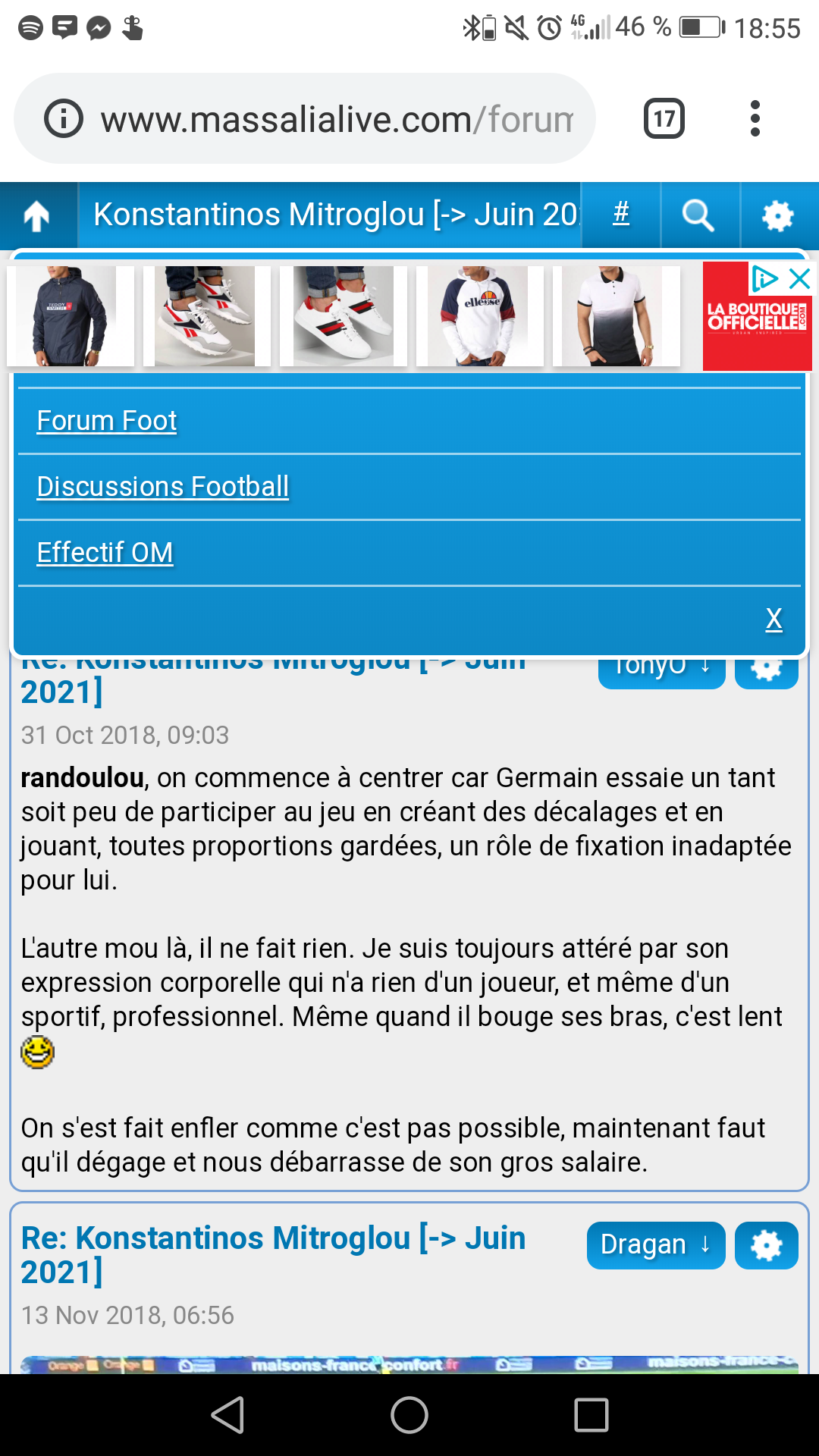Open the browser tab switcher
This screenshot has height=1456, width=819.
(664, 119)
